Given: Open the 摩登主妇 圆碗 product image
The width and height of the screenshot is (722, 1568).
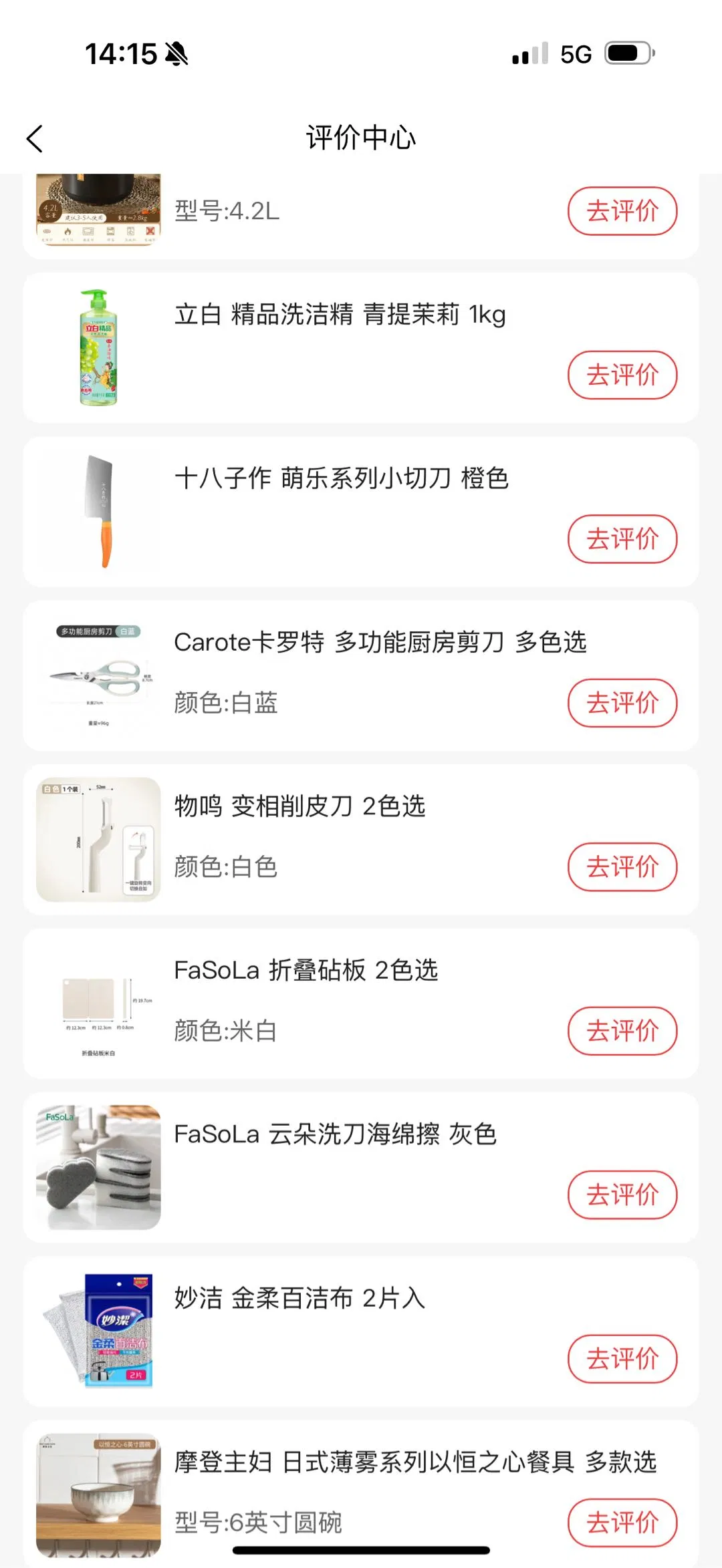Looking at the screenshot, I should coord(98,1494).
